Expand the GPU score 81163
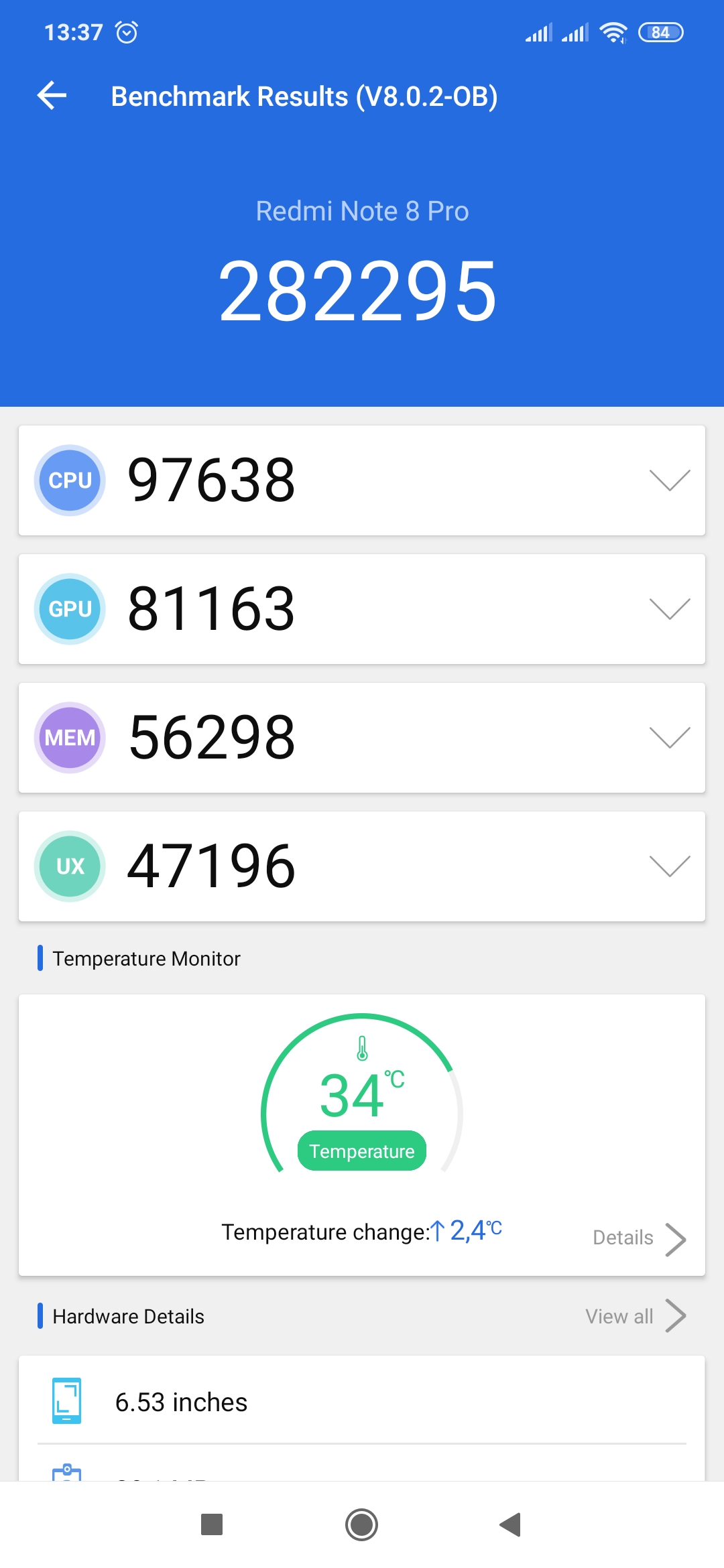This screenshot has height=1568, width=724. pyautogui.click(x=670, y=609)
